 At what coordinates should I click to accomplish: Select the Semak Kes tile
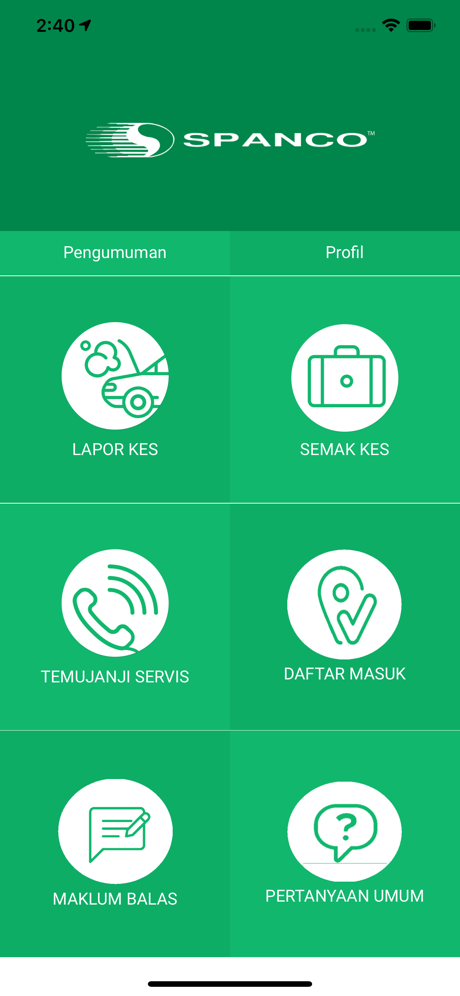click(345, 389)
